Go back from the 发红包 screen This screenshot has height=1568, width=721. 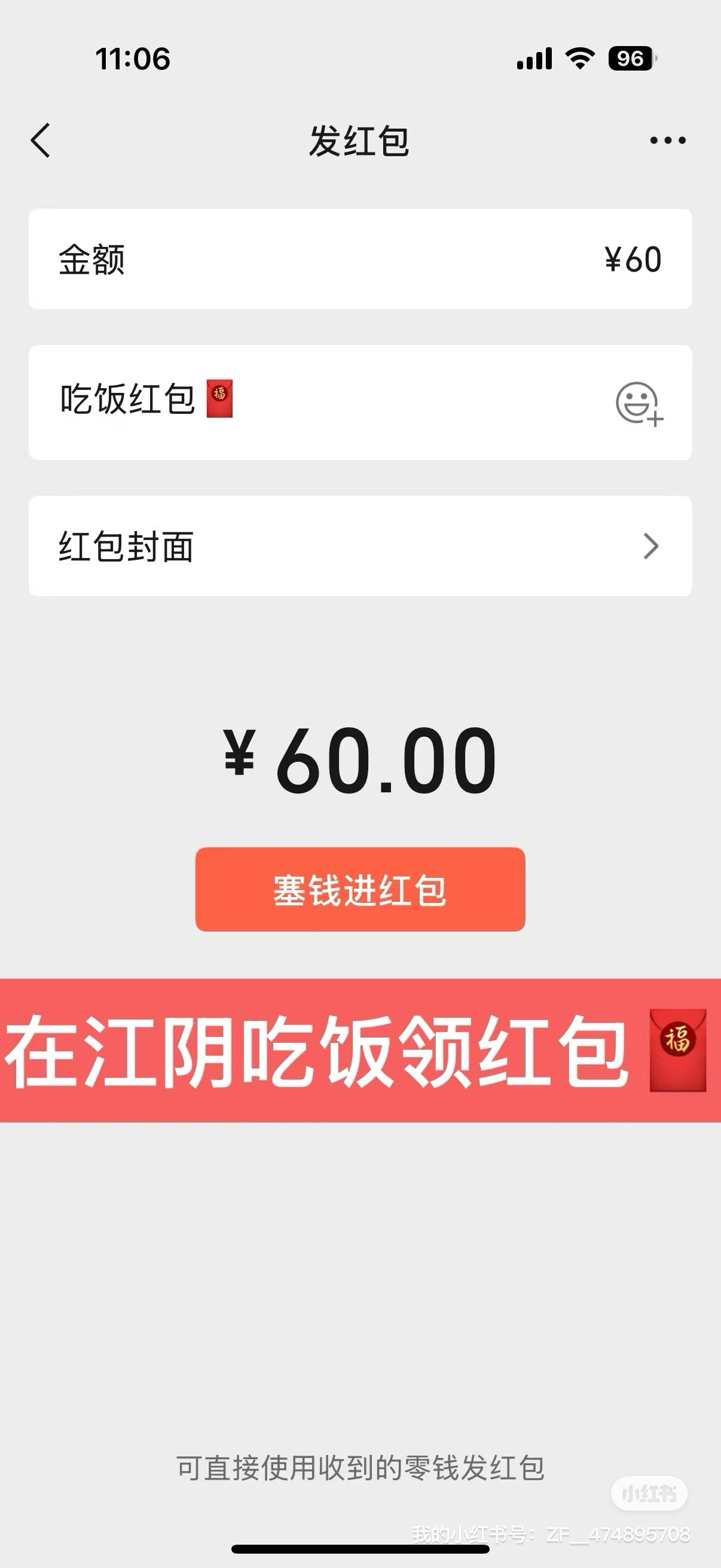[x=41, y=141]
